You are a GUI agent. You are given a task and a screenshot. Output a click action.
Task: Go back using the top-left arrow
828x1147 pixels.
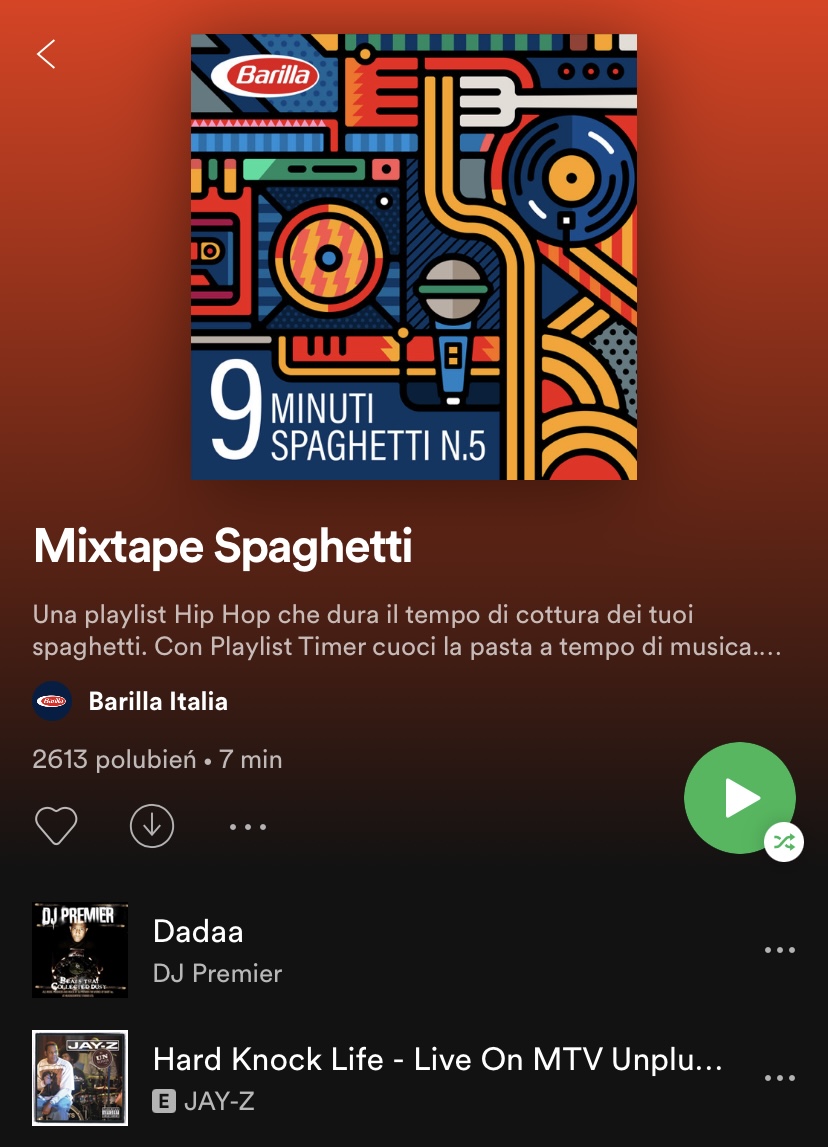(46, 54)
